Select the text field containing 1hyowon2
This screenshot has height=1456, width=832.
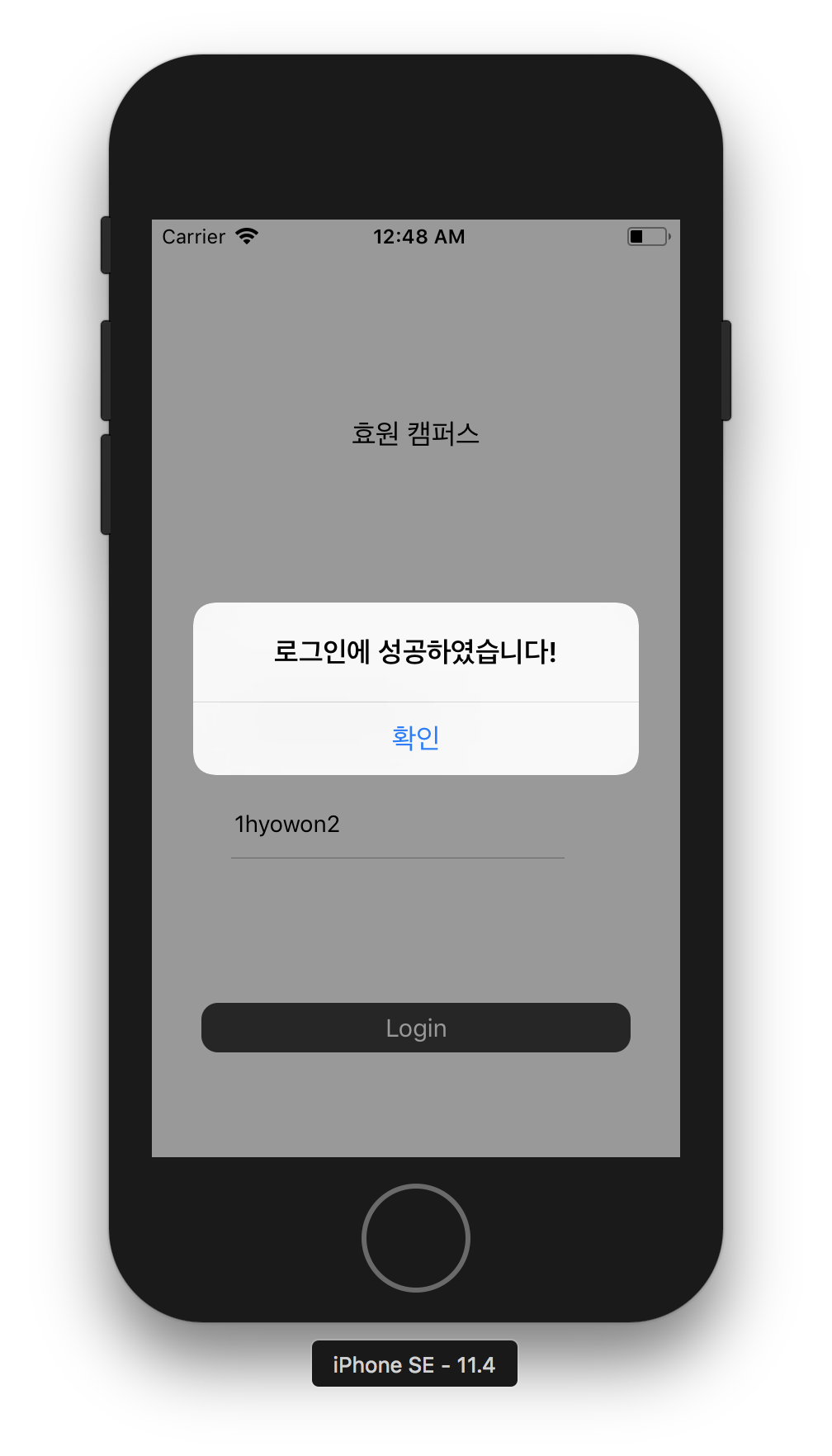pyautogui.click(x=397, y=825)
